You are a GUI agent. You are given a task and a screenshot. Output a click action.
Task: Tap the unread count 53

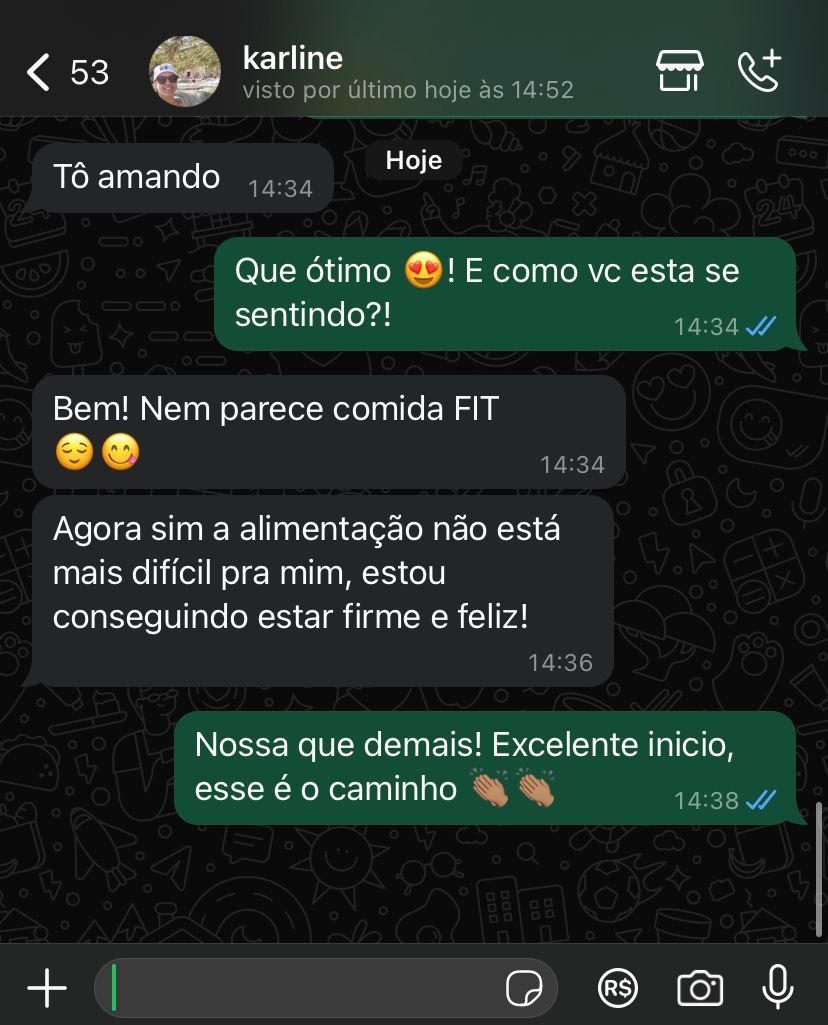click(90, 71)
